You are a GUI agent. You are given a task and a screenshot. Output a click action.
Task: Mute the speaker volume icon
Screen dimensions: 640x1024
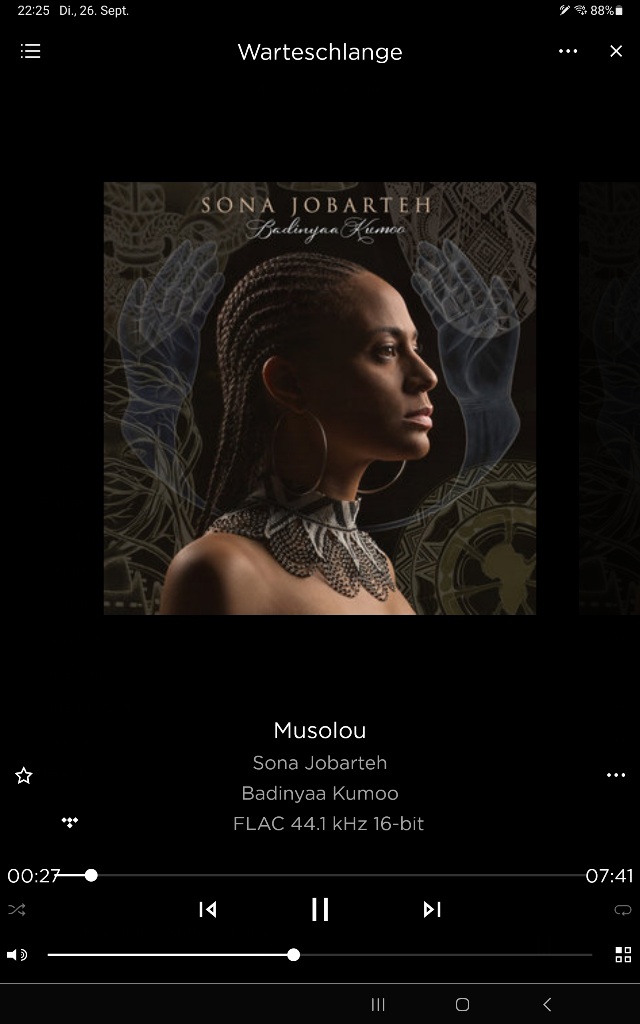point(17,955)
